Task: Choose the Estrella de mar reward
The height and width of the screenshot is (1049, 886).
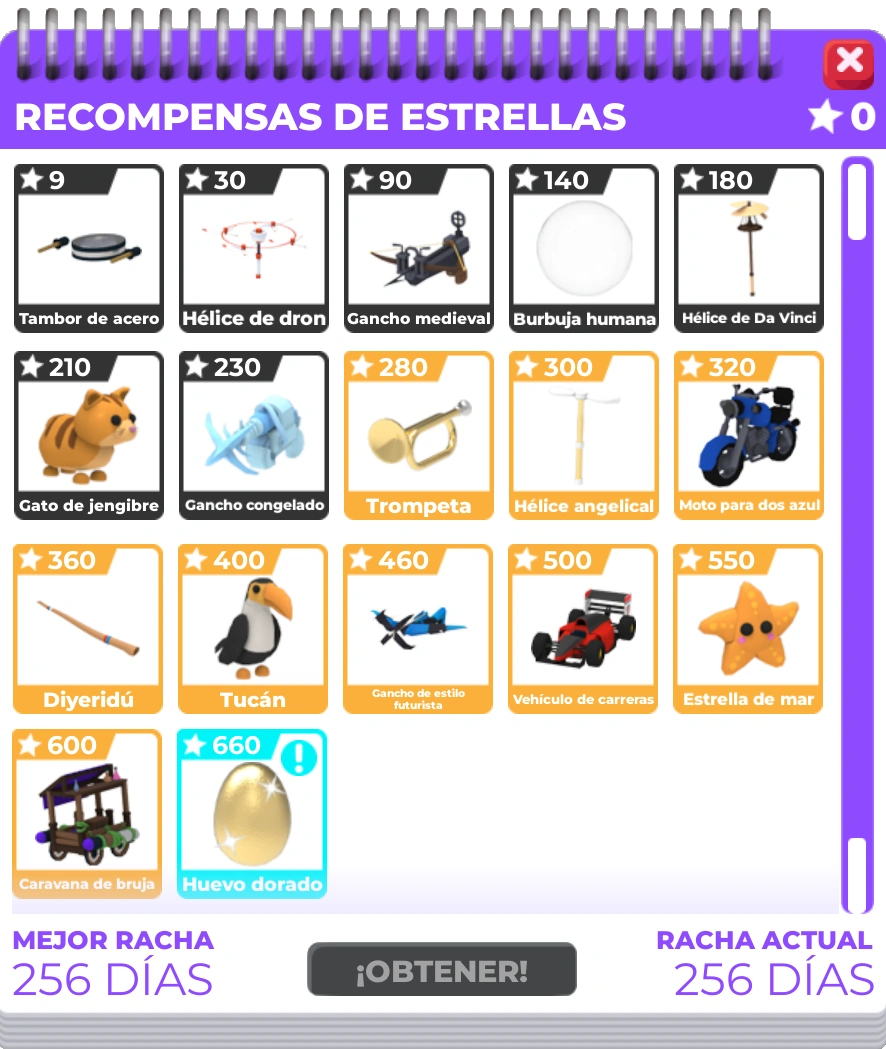Action: (x=749, y=628)
